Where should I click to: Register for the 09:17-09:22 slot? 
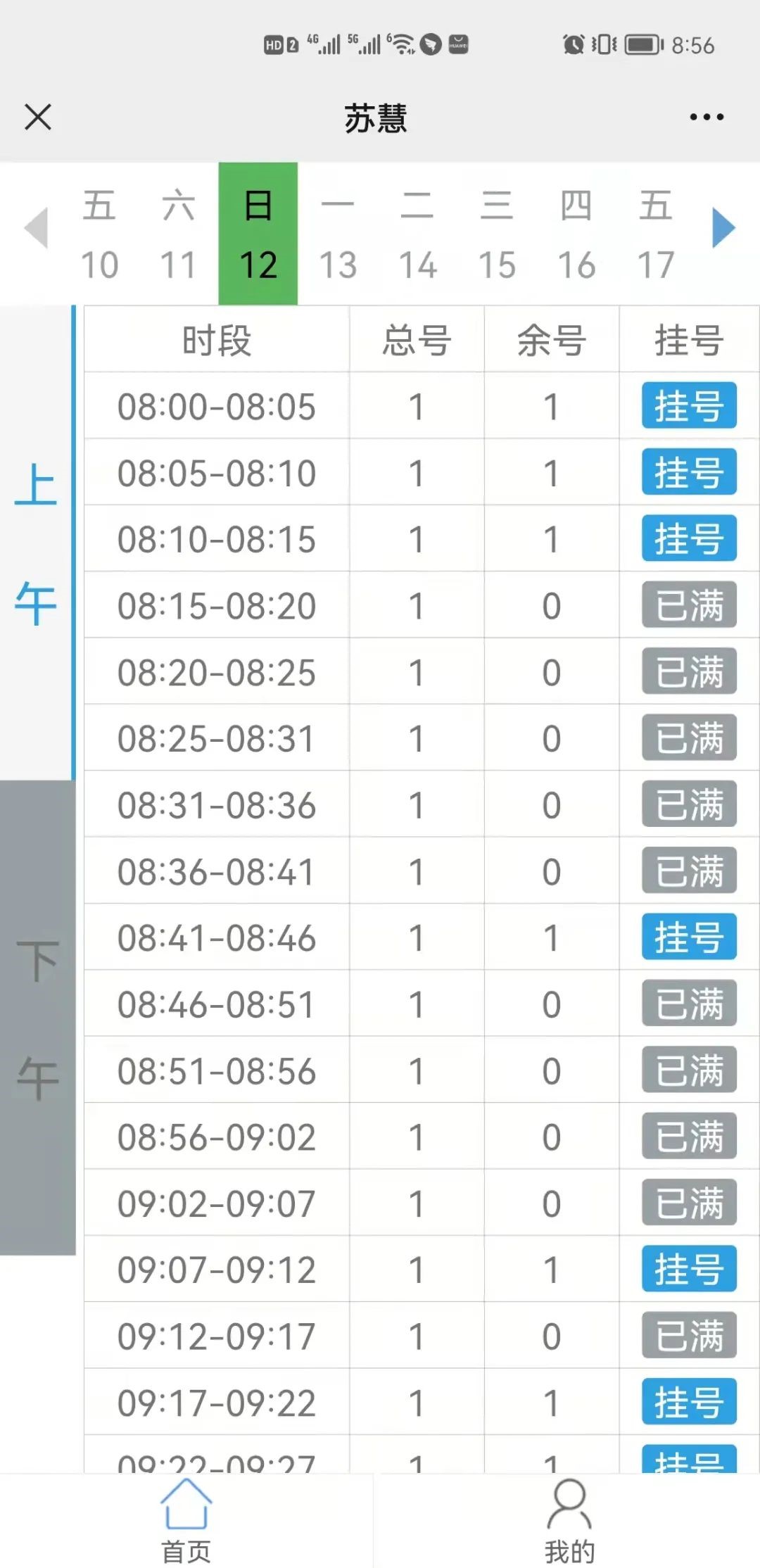pos(689,1401)
